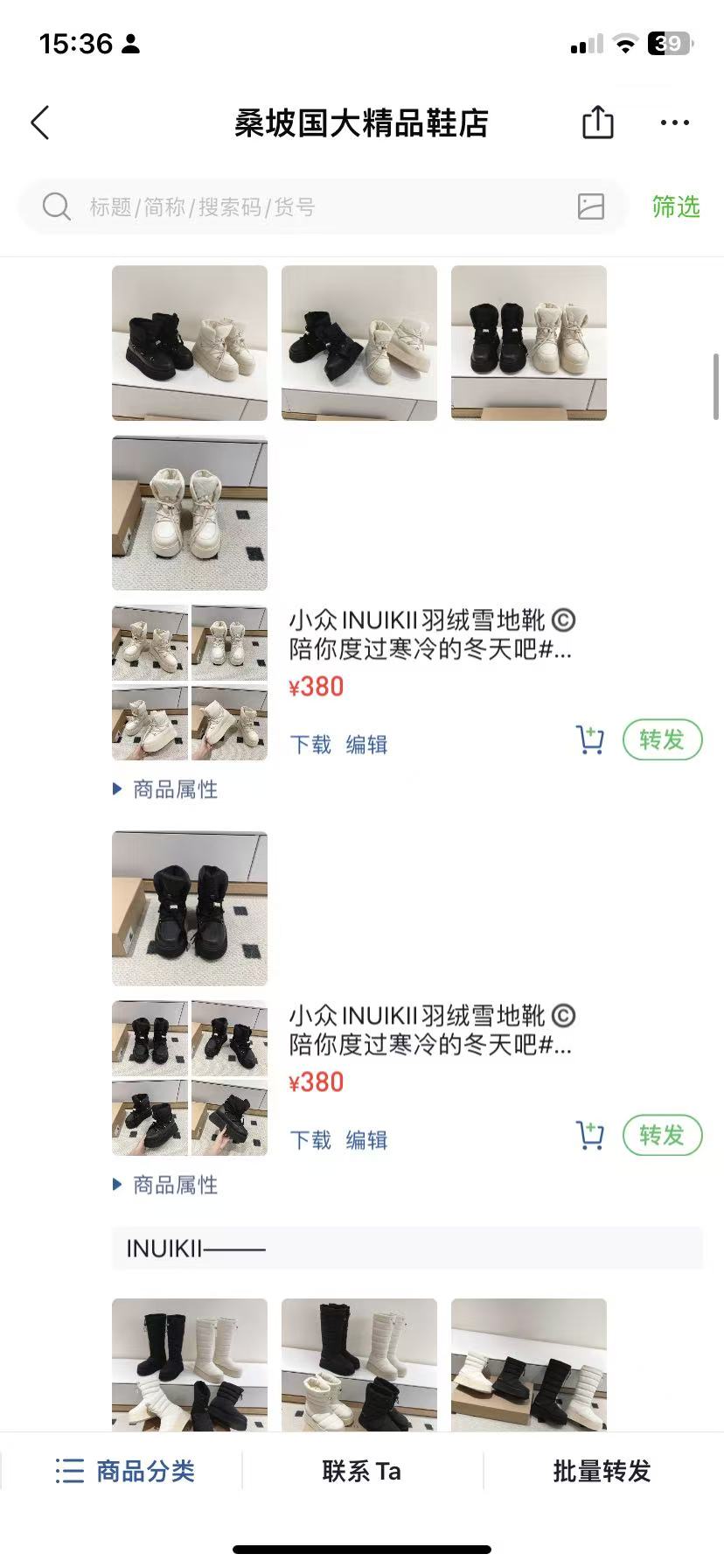724x1568 pixels.
Task: Share the shop via the share icon
Action: click(x=597, y=122)
